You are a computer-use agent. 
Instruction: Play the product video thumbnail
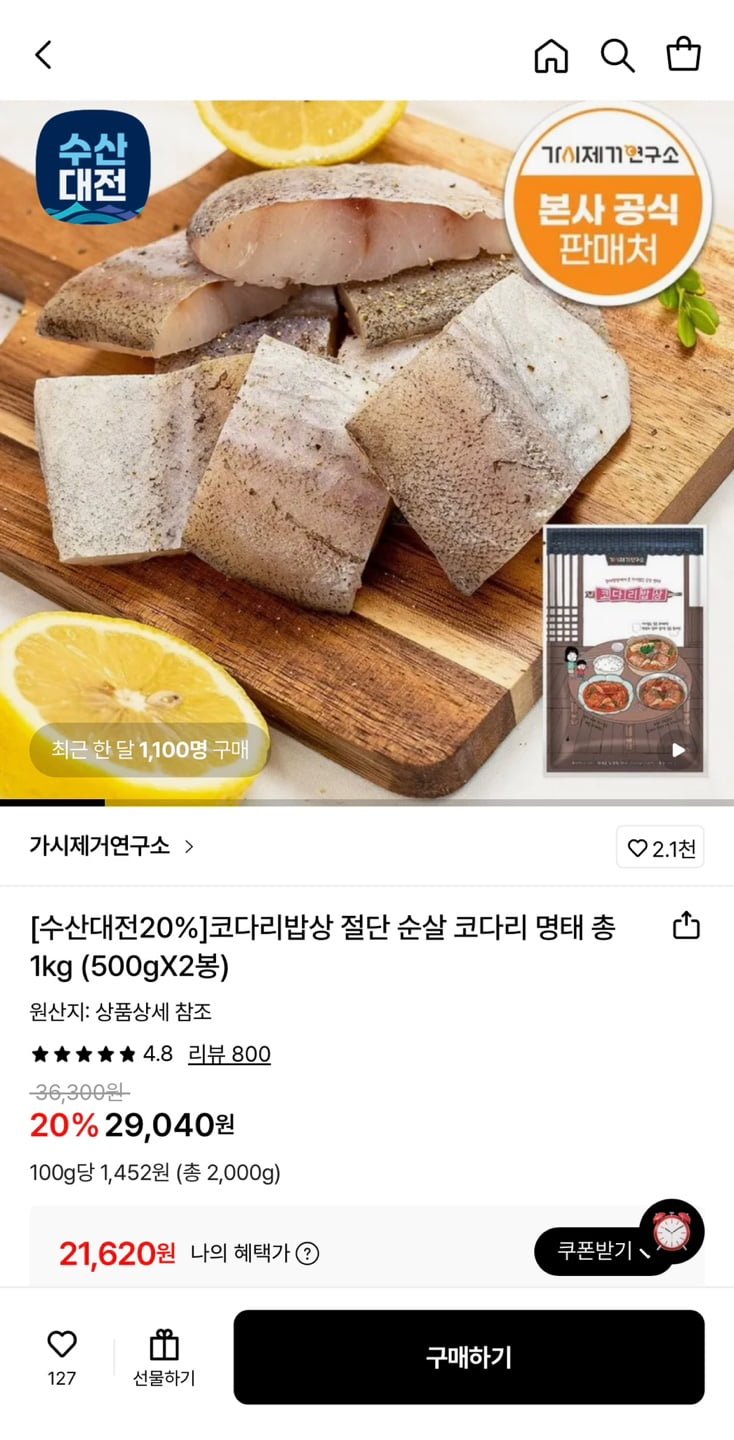coord(625,651)
